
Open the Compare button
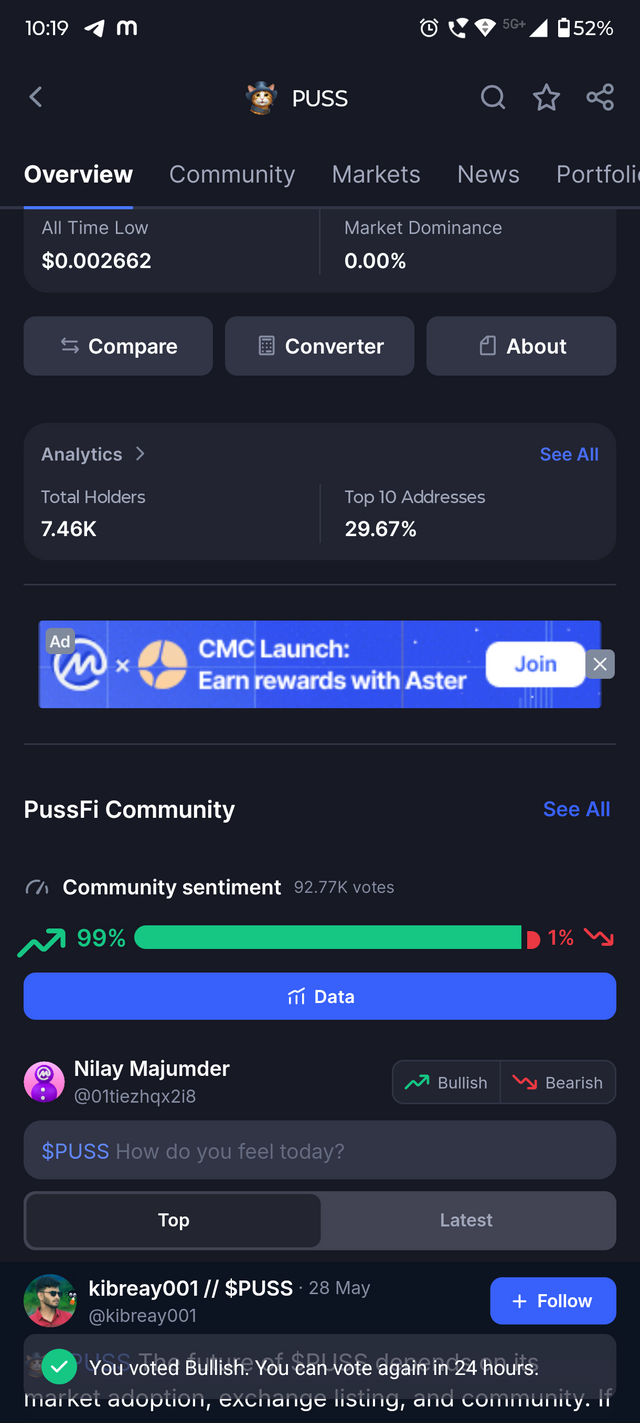[x=118, y=346]
